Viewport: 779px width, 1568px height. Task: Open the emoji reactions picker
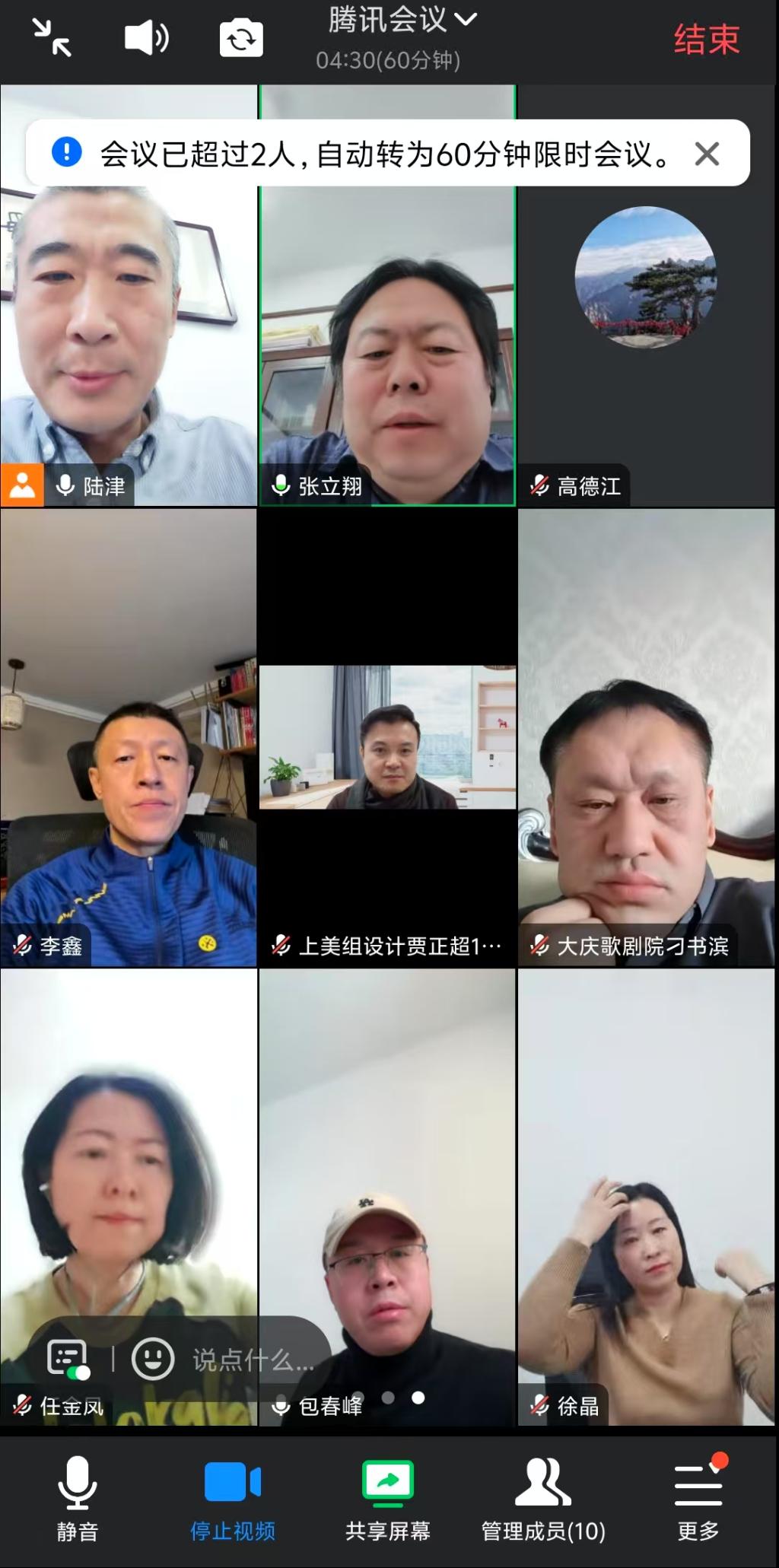pyautogui.click(x=153, y=1360)
